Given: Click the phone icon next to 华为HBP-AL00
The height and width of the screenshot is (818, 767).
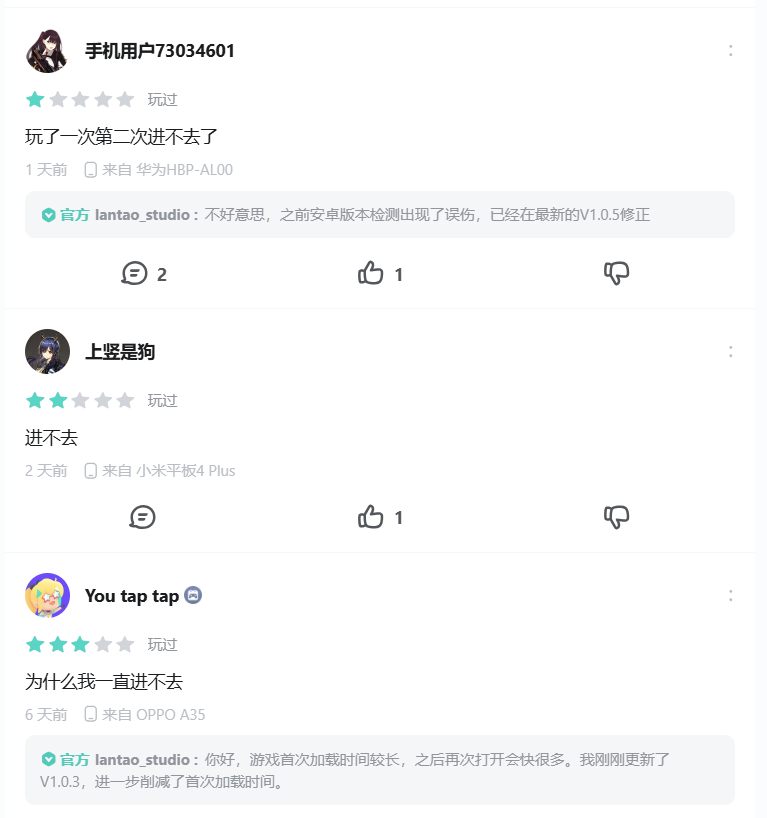Looking at the screenshot, I should coord(92,169).
